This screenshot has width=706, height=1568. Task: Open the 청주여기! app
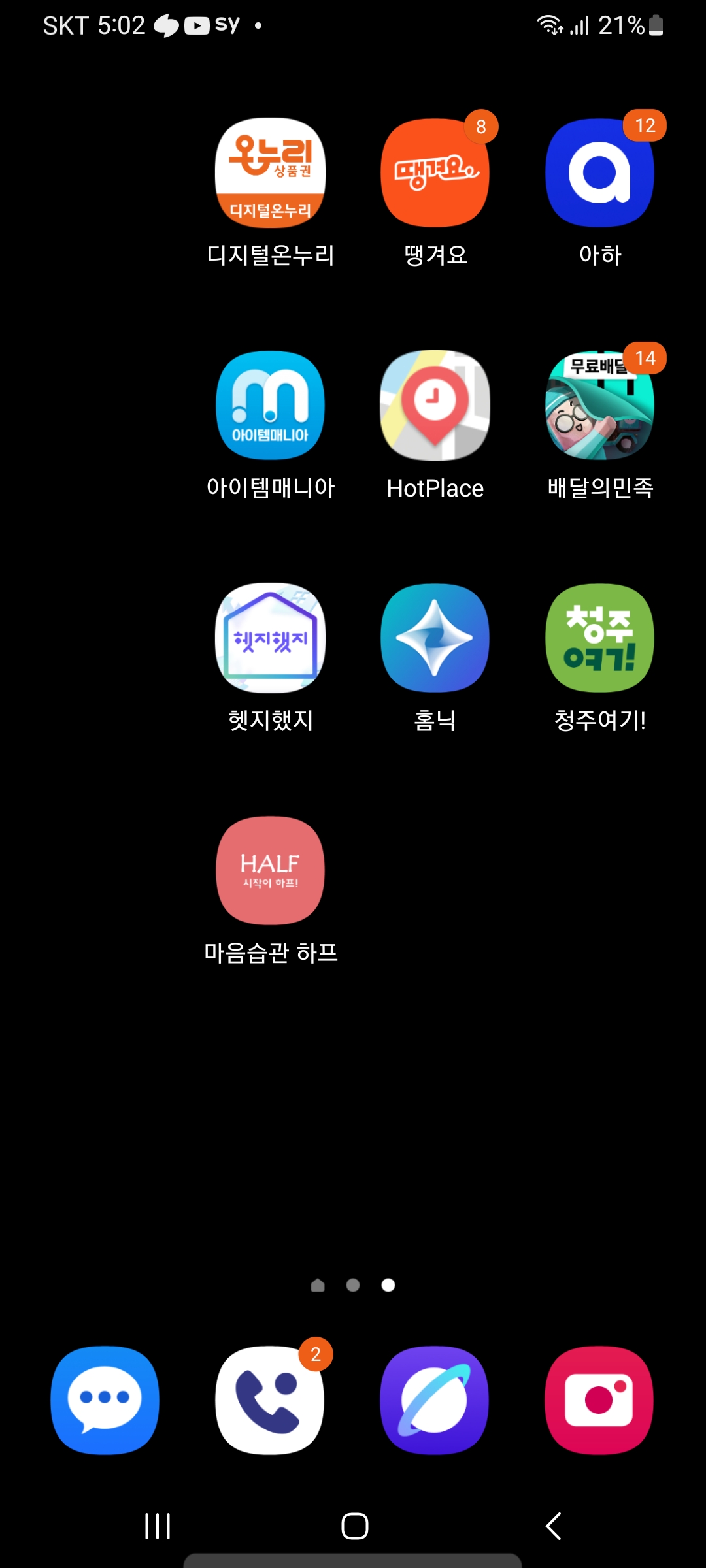[599, 638]
